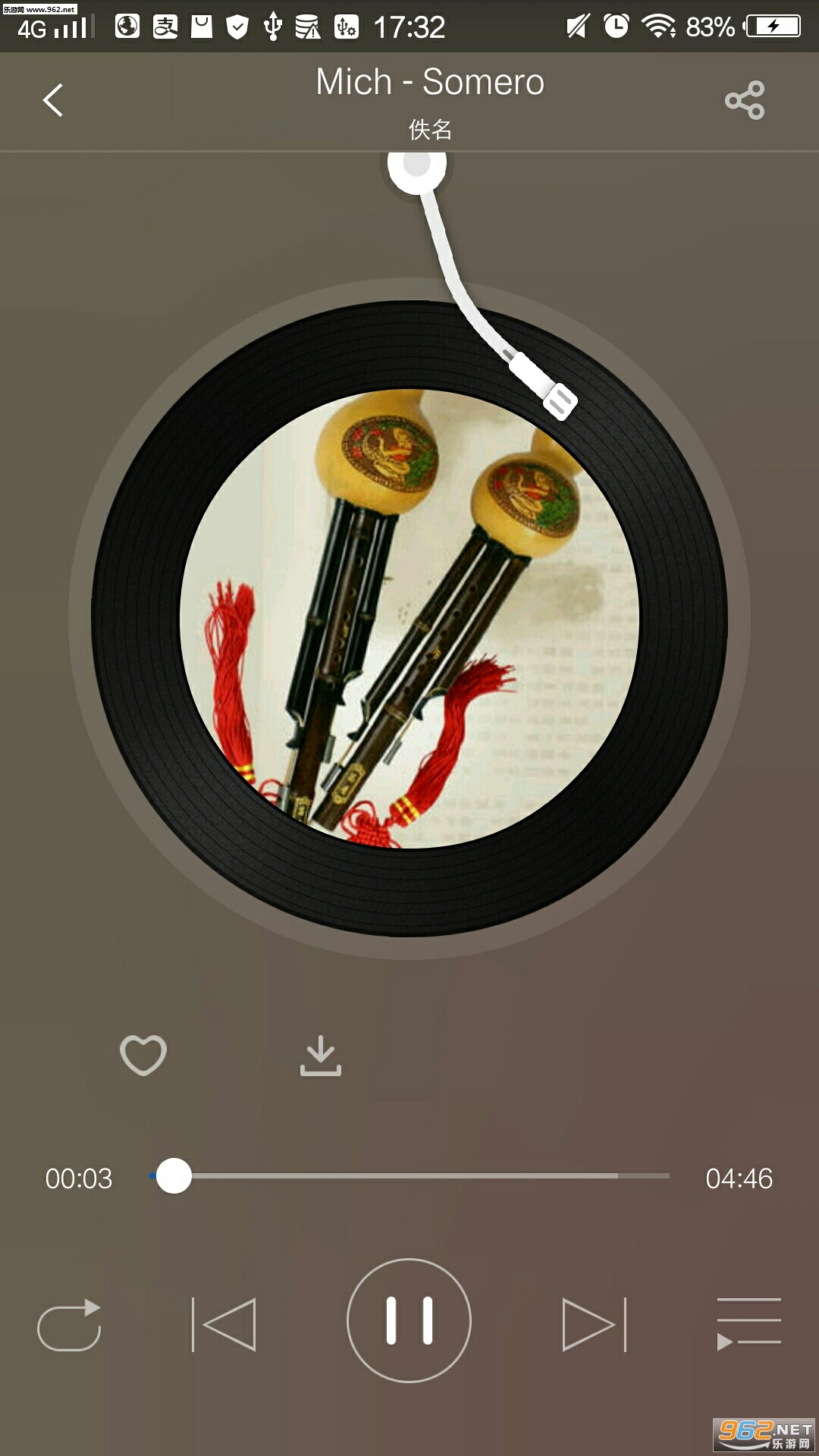Skip to the previous track
Viewport: 819px width, 1456px height.
pos(224,1324)
